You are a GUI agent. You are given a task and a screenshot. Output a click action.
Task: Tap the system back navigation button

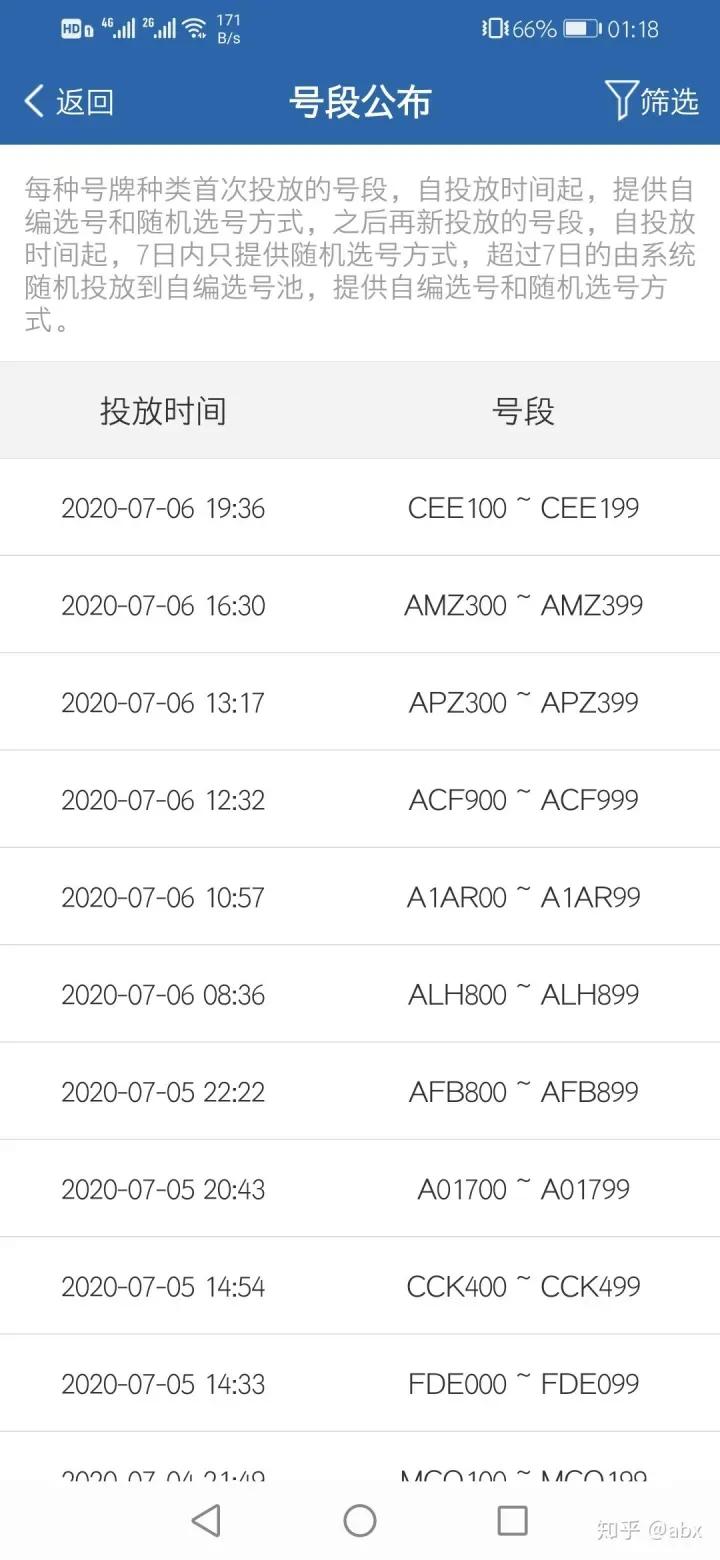pyautogui.click(x=206, y=1520)
